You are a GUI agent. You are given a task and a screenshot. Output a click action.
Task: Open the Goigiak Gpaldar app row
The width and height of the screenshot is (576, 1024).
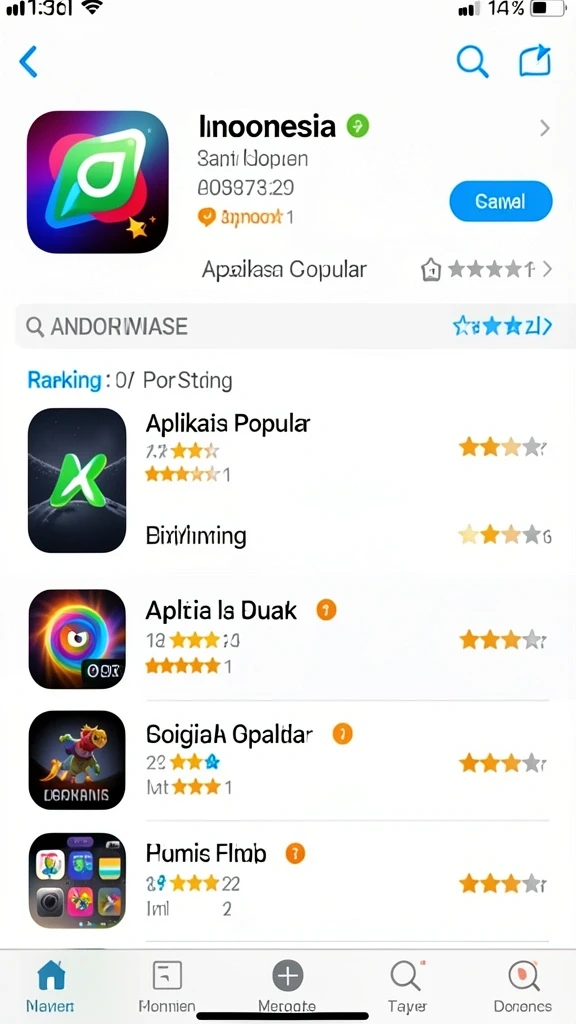coord(288,760)
